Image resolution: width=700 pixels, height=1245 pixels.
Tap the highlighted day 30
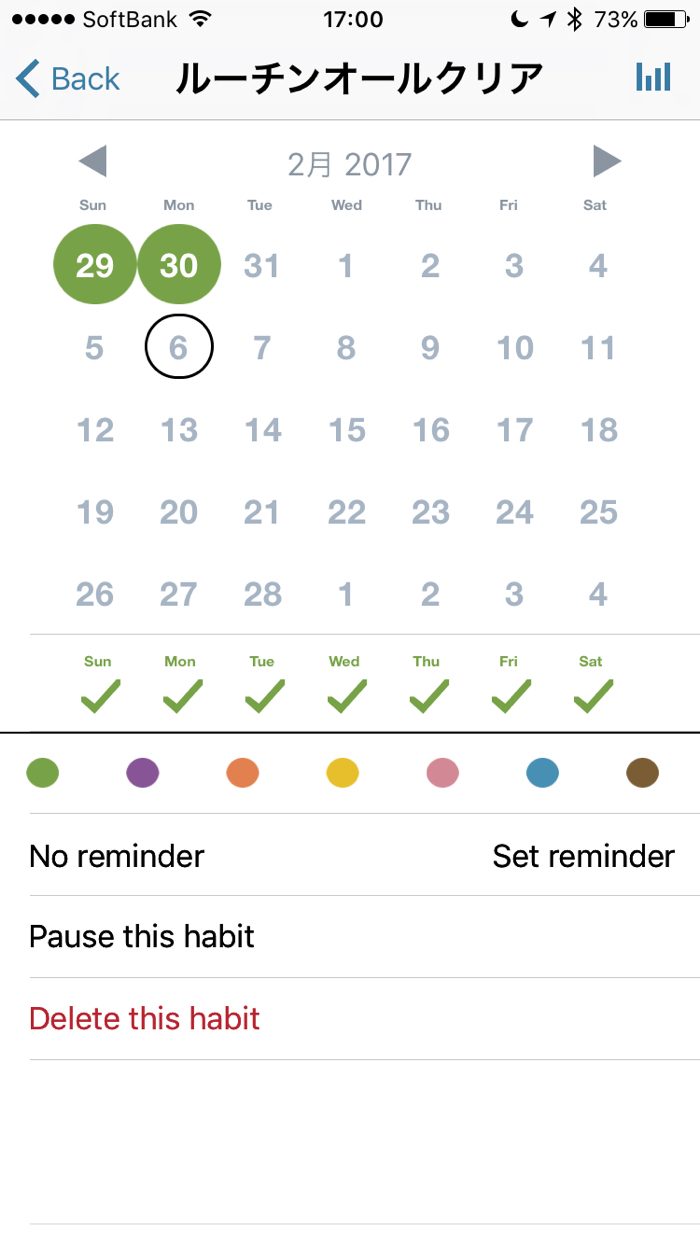(x=179, y=265)
